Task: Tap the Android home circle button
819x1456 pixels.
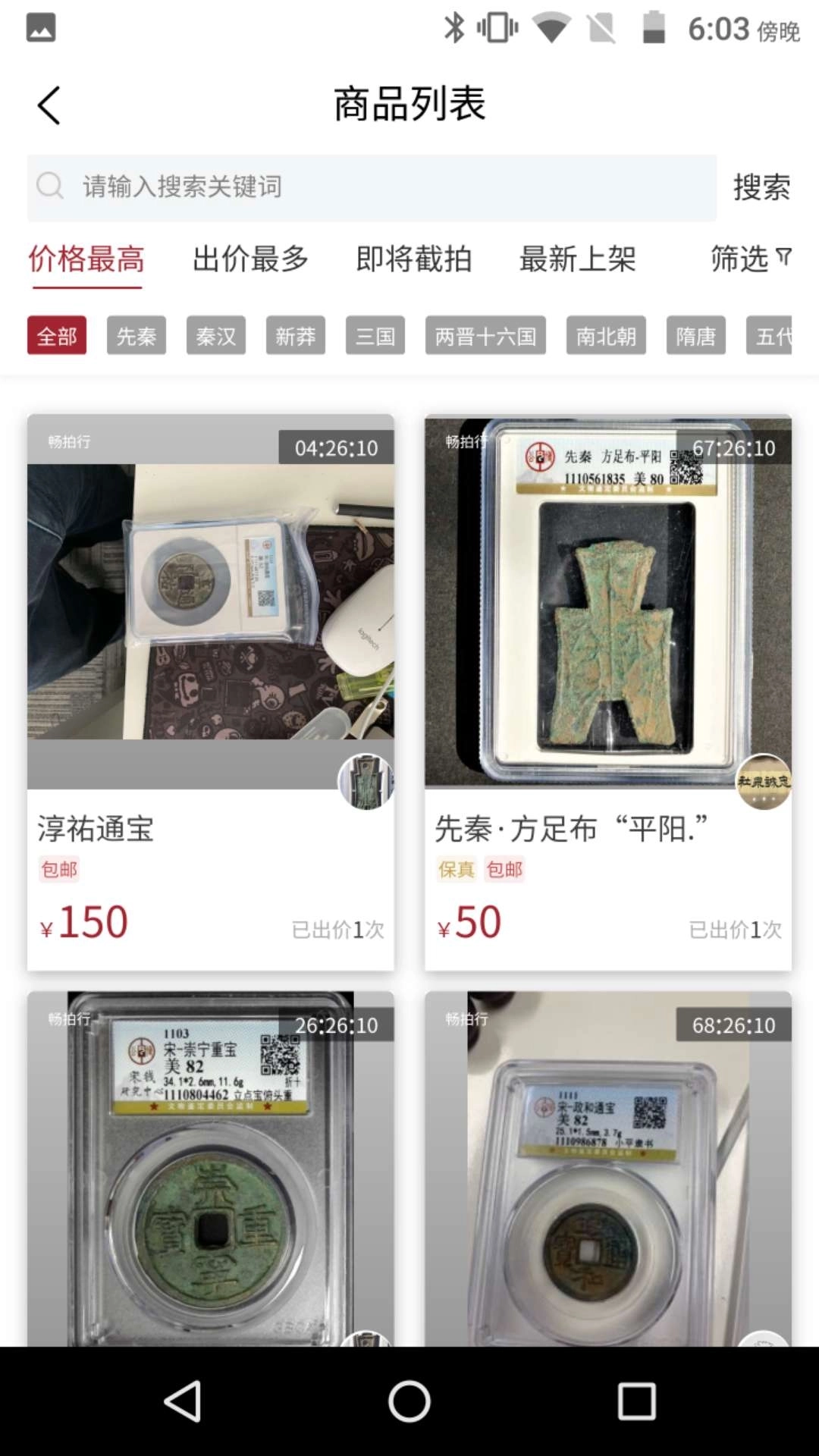Action: 409,1399
